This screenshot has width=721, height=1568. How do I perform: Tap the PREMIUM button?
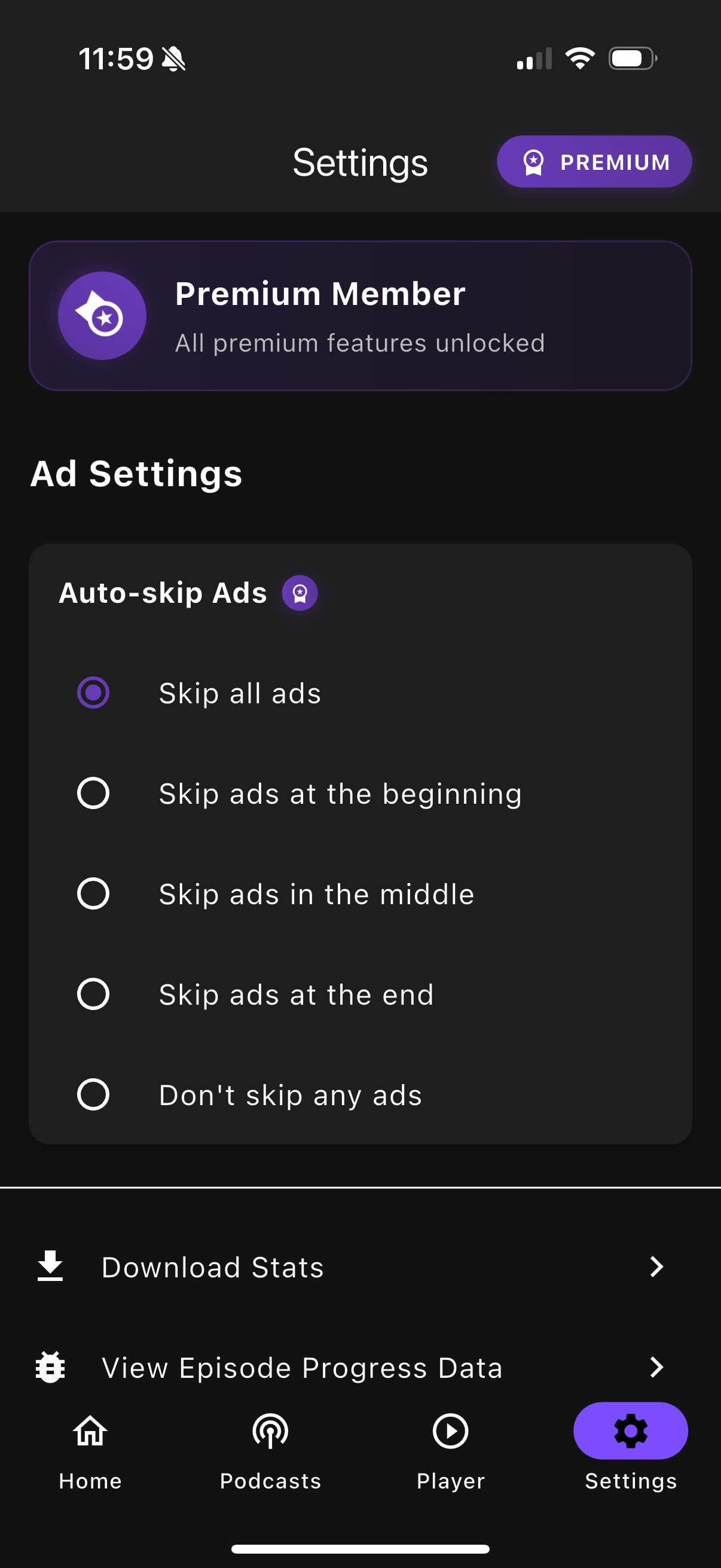(x=594, y=162)
